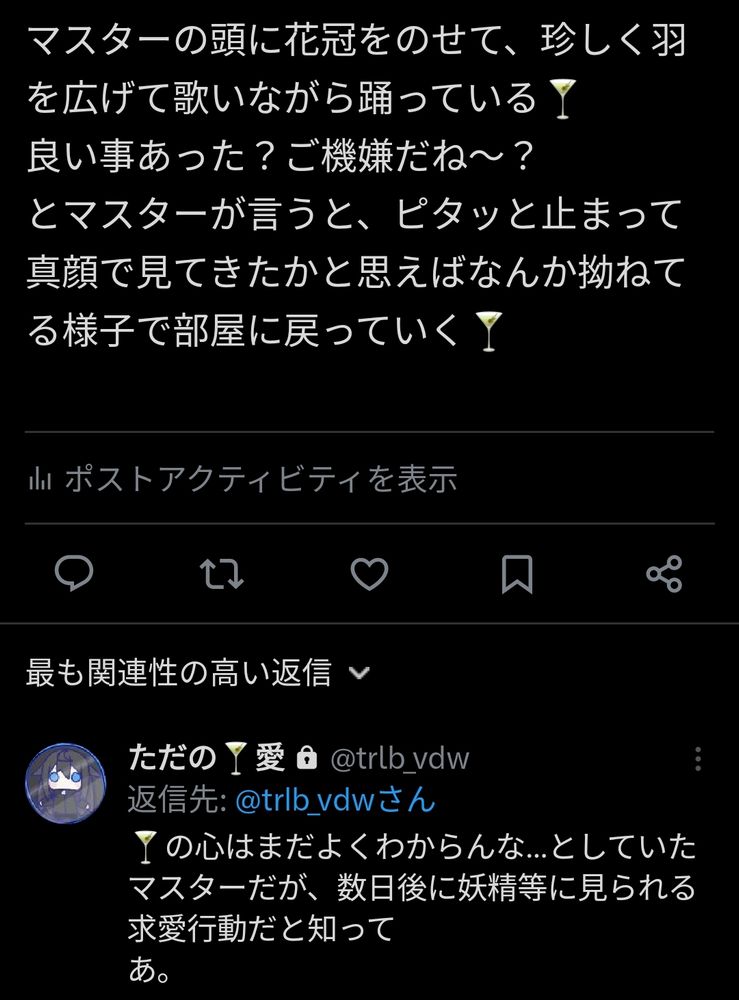Screen dimensions: 739x1000
Task: Repost this post
Action: pyautogui.click(x=221, y=573)
